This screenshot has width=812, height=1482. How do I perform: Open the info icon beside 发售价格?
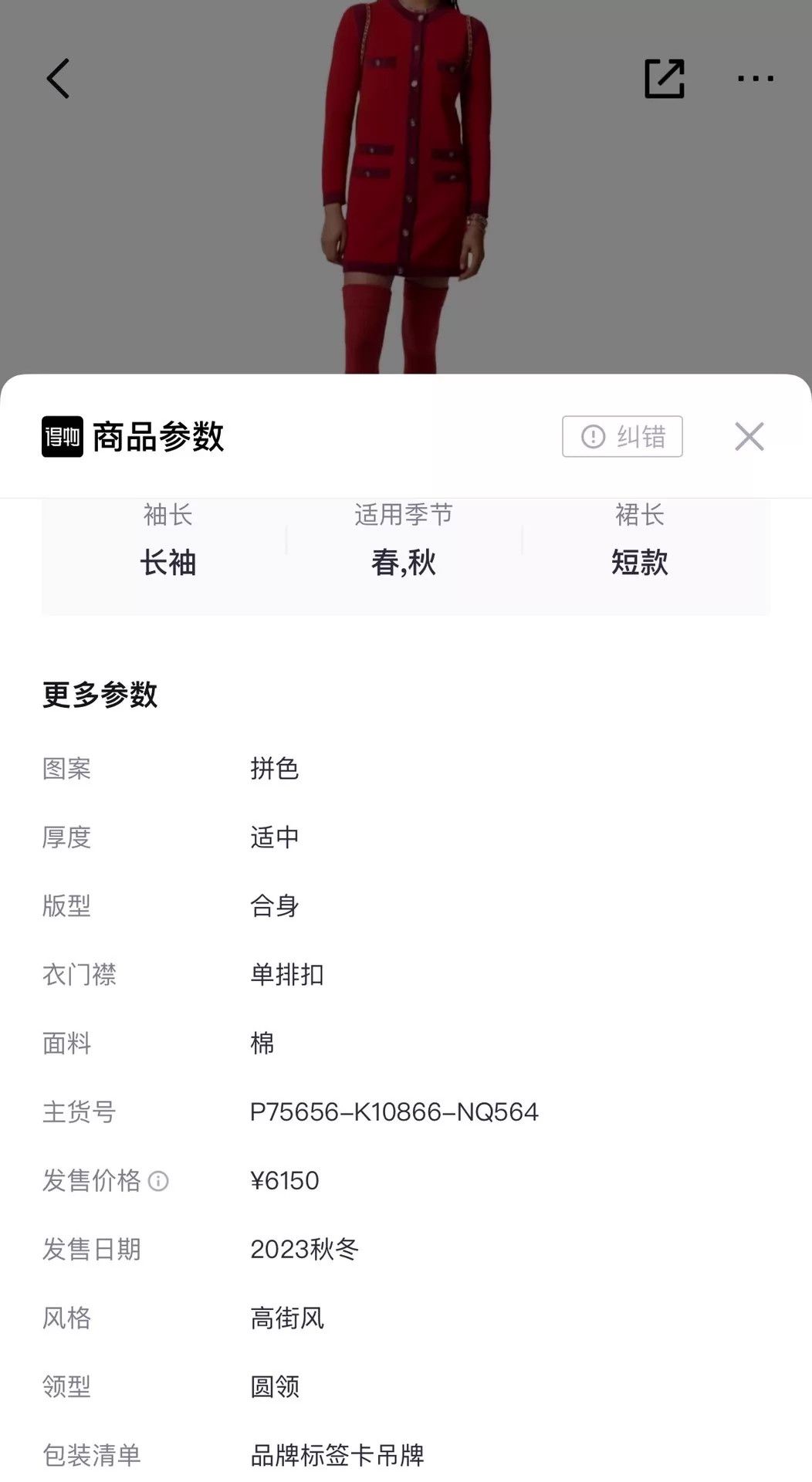[x=158, y=1181]
